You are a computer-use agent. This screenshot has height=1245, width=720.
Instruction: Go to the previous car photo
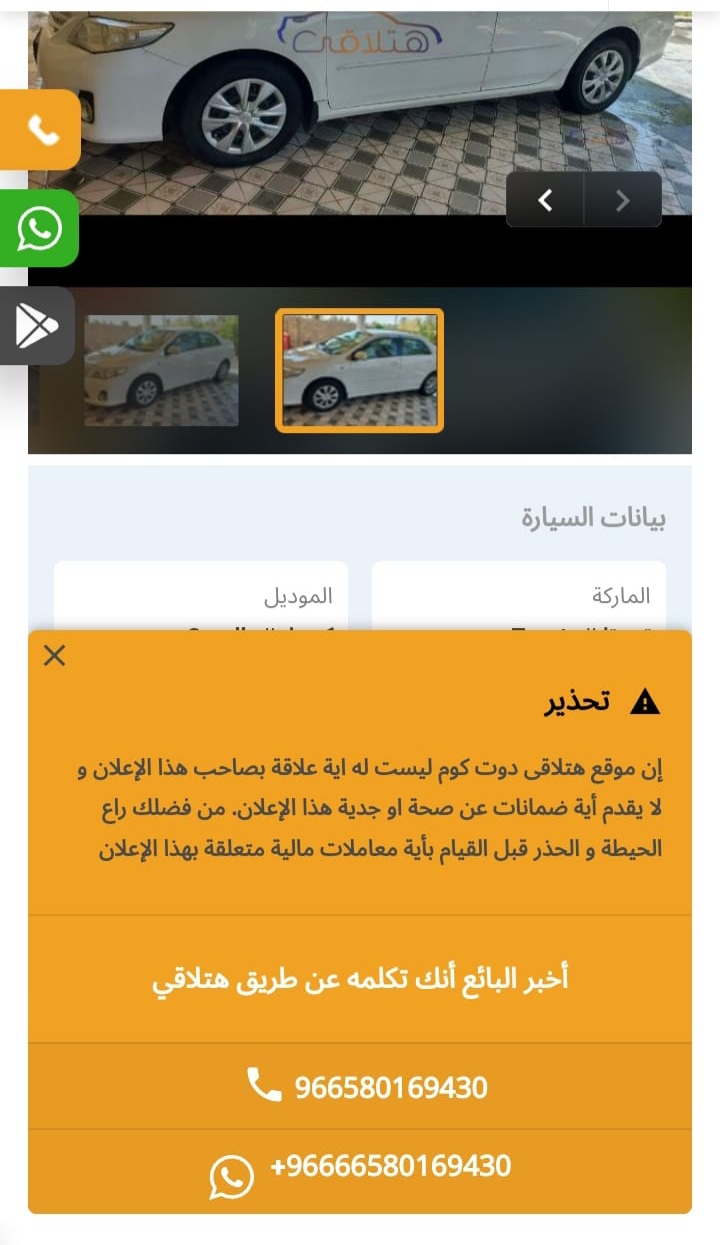545,200
